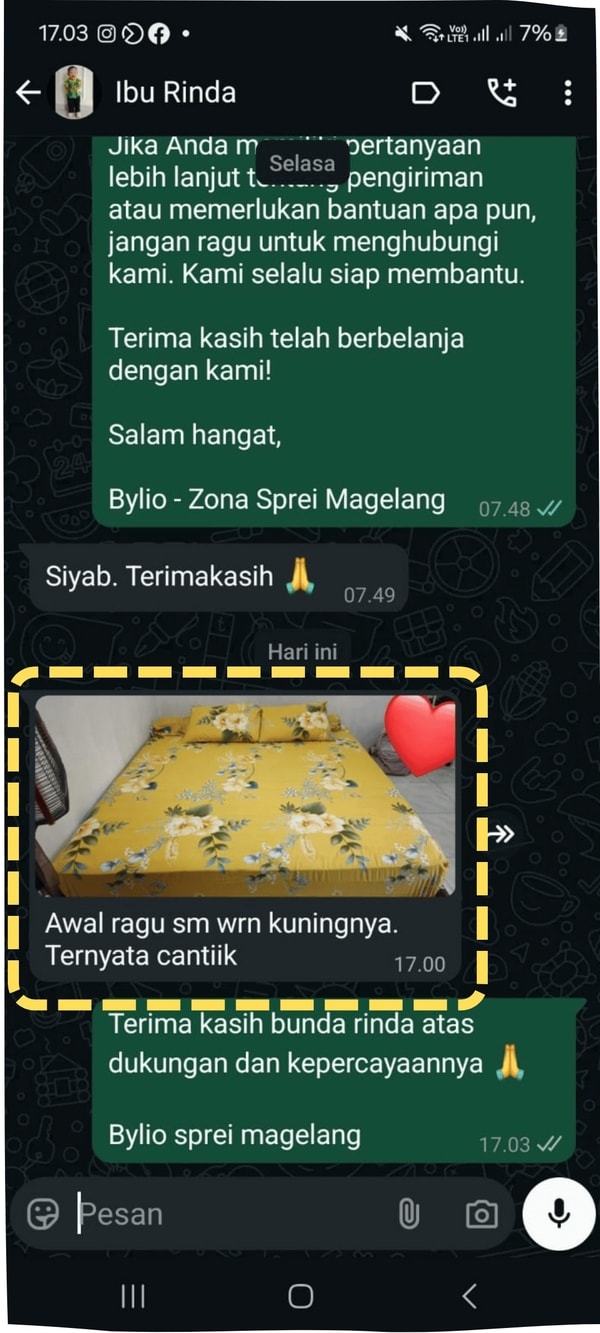Focus the Pesan message field

tap(230, 1214)
